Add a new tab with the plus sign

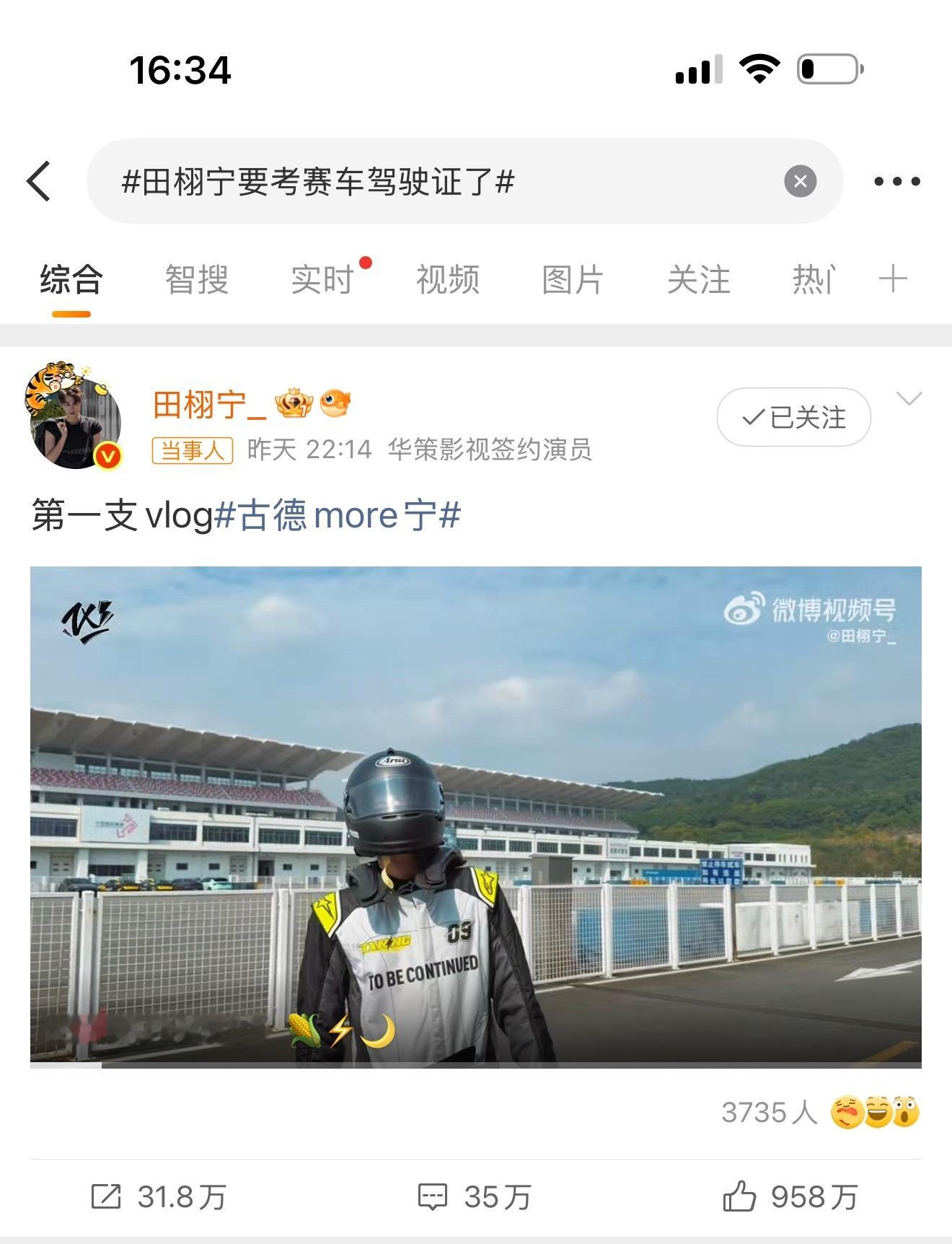click(x=894, y=280)
